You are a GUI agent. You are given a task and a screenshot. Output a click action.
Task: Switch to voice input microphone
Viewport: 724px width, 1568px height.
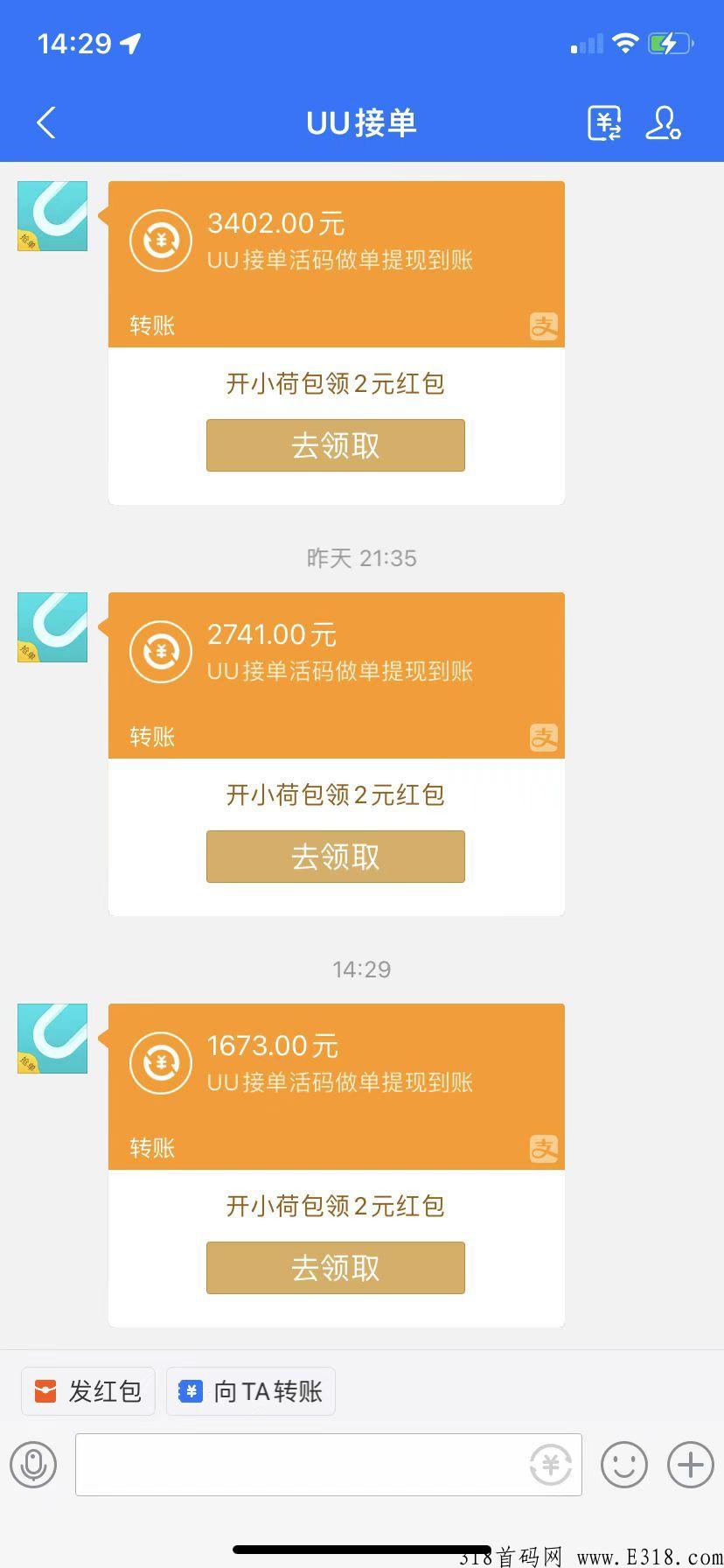(x=33, y=1464)
